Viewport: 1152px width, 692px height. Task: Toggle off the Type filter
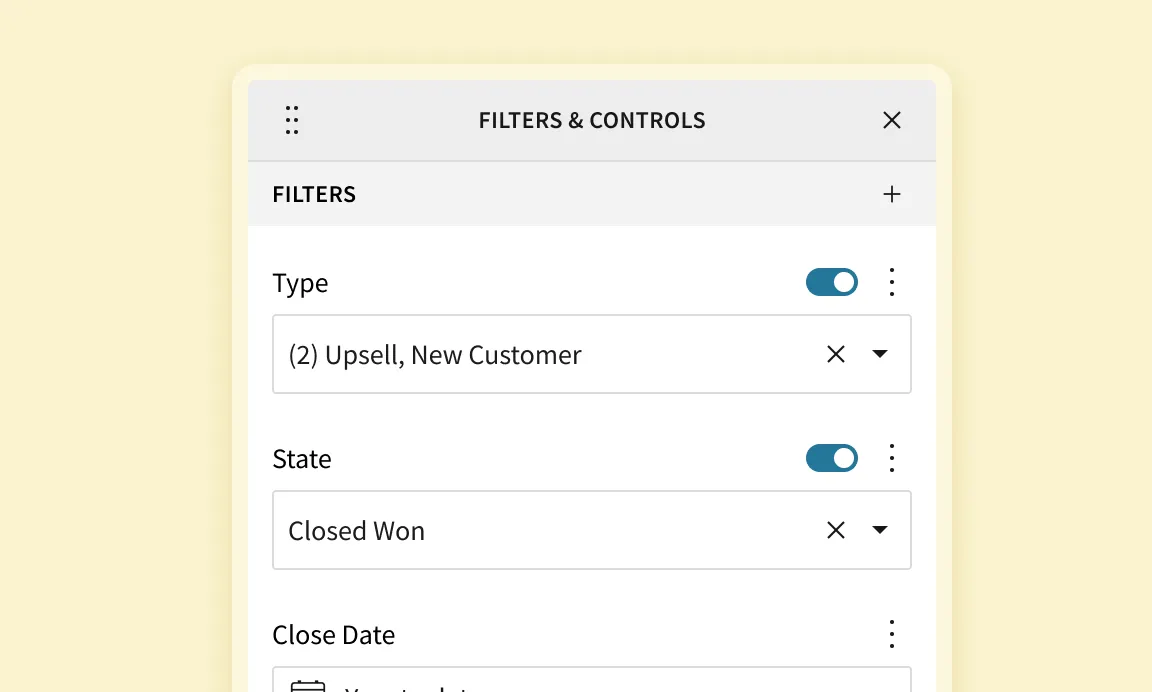pos(832,283)
